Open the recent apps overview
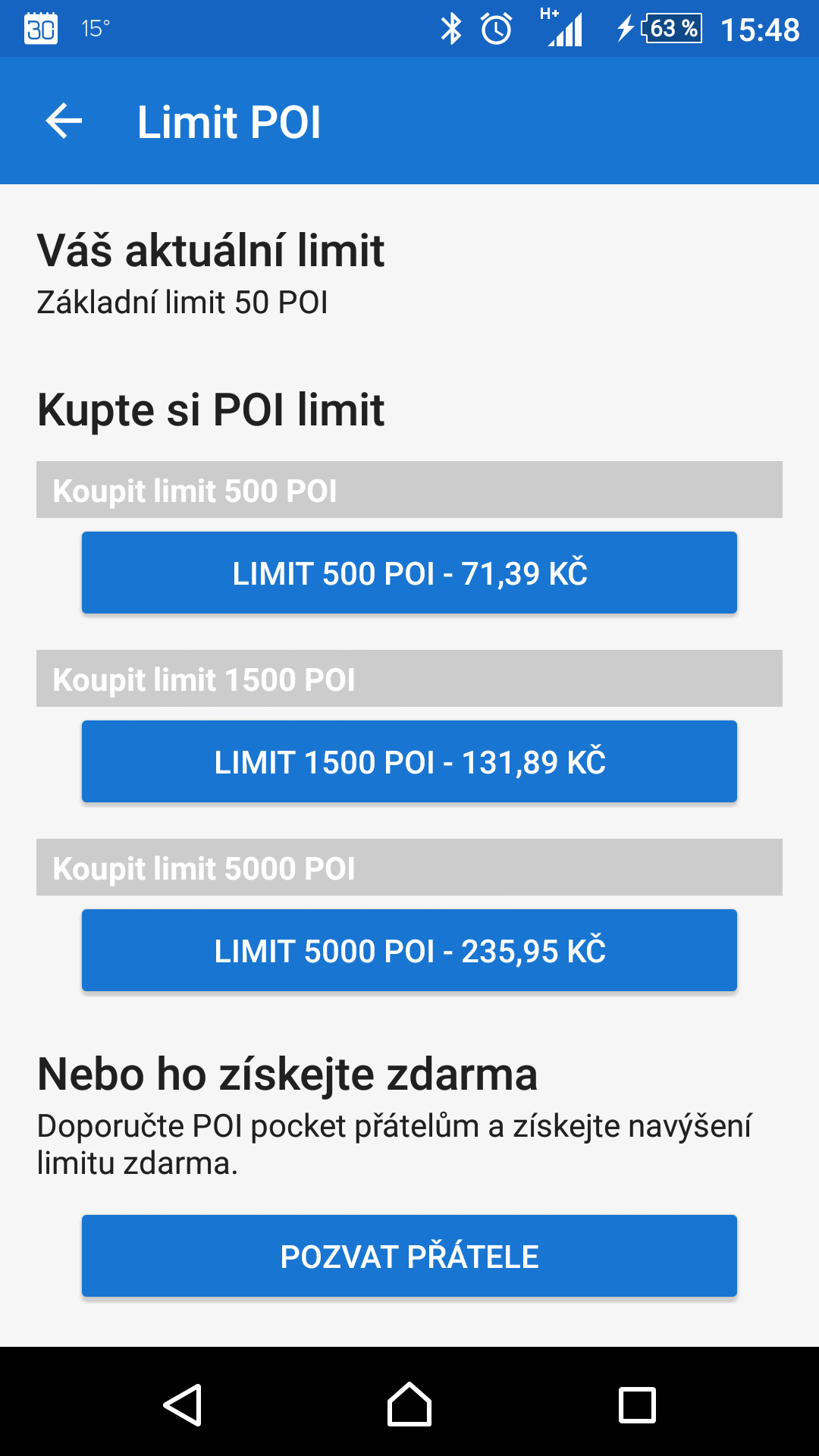The height and width of the screenshot is (1456, 819). pos(637,1405)
